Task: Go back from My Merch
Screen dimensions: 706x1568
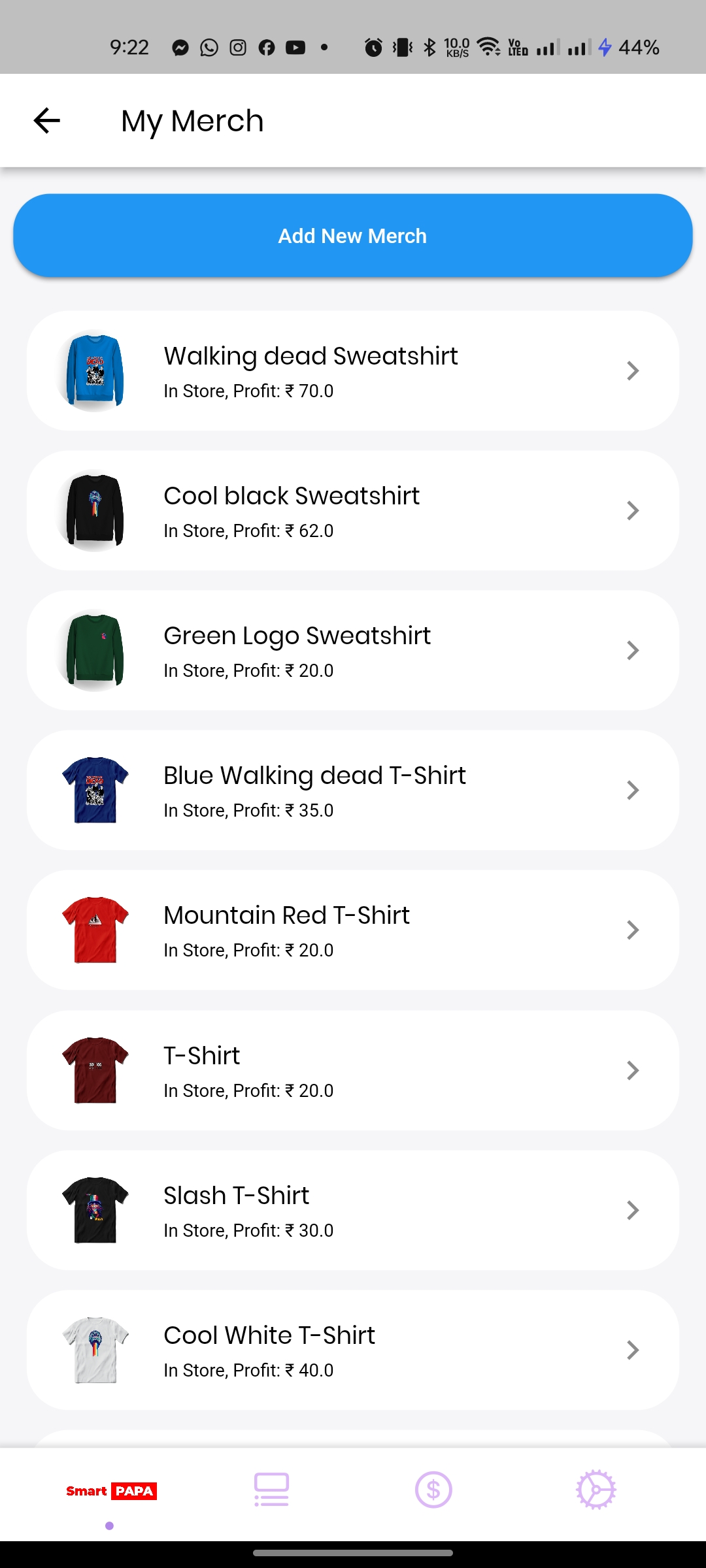Action: point(47,121)
